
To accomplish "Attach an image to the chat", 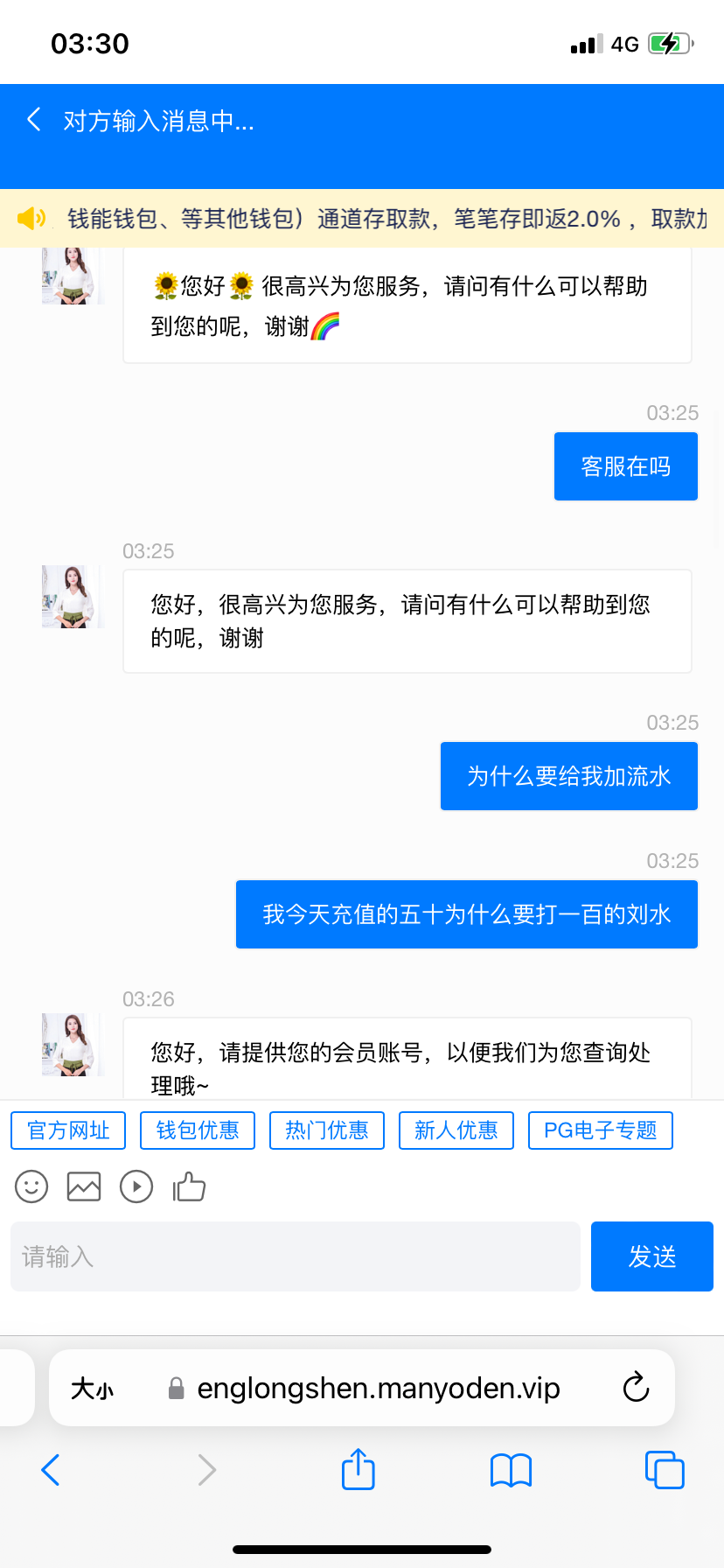I will tap(84, 1186).
